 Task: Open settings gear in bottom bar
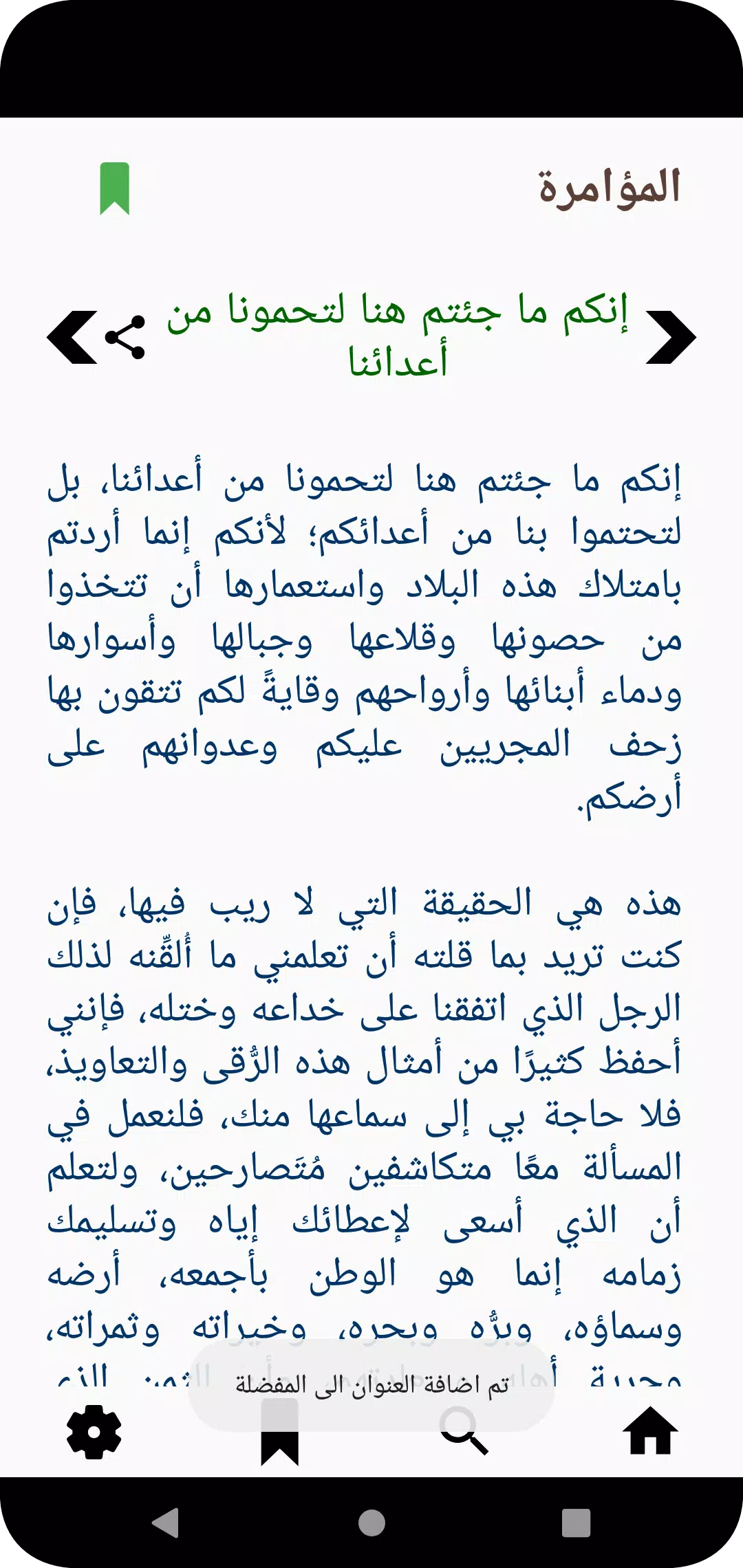94,1432
